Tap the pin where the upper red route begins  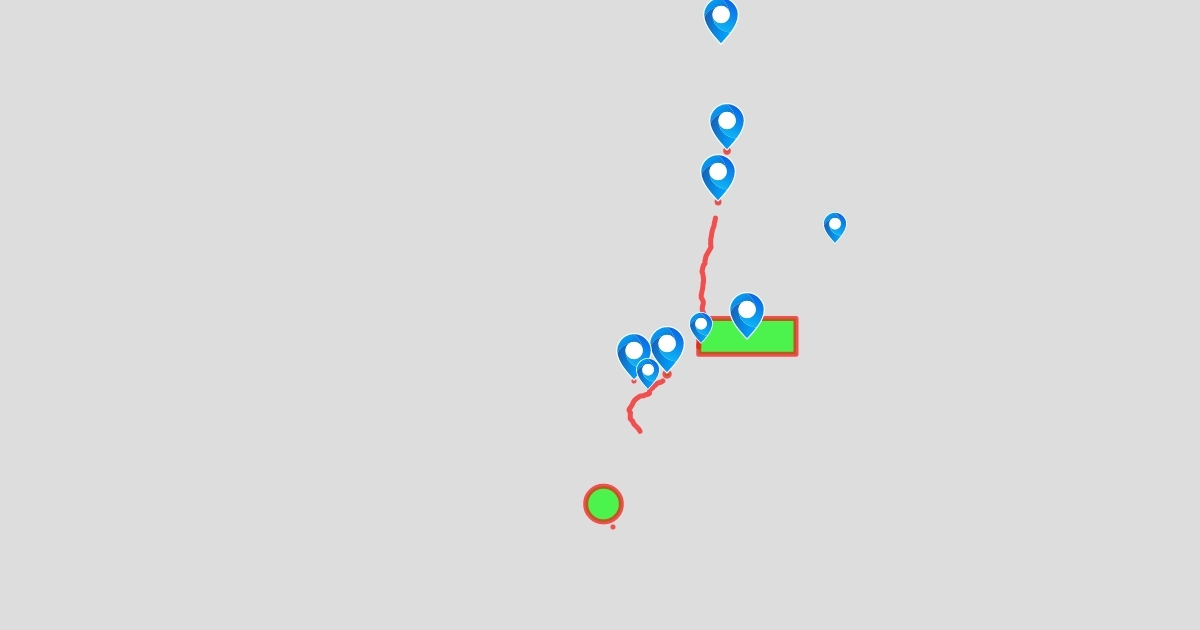click(x=718, y=175)
